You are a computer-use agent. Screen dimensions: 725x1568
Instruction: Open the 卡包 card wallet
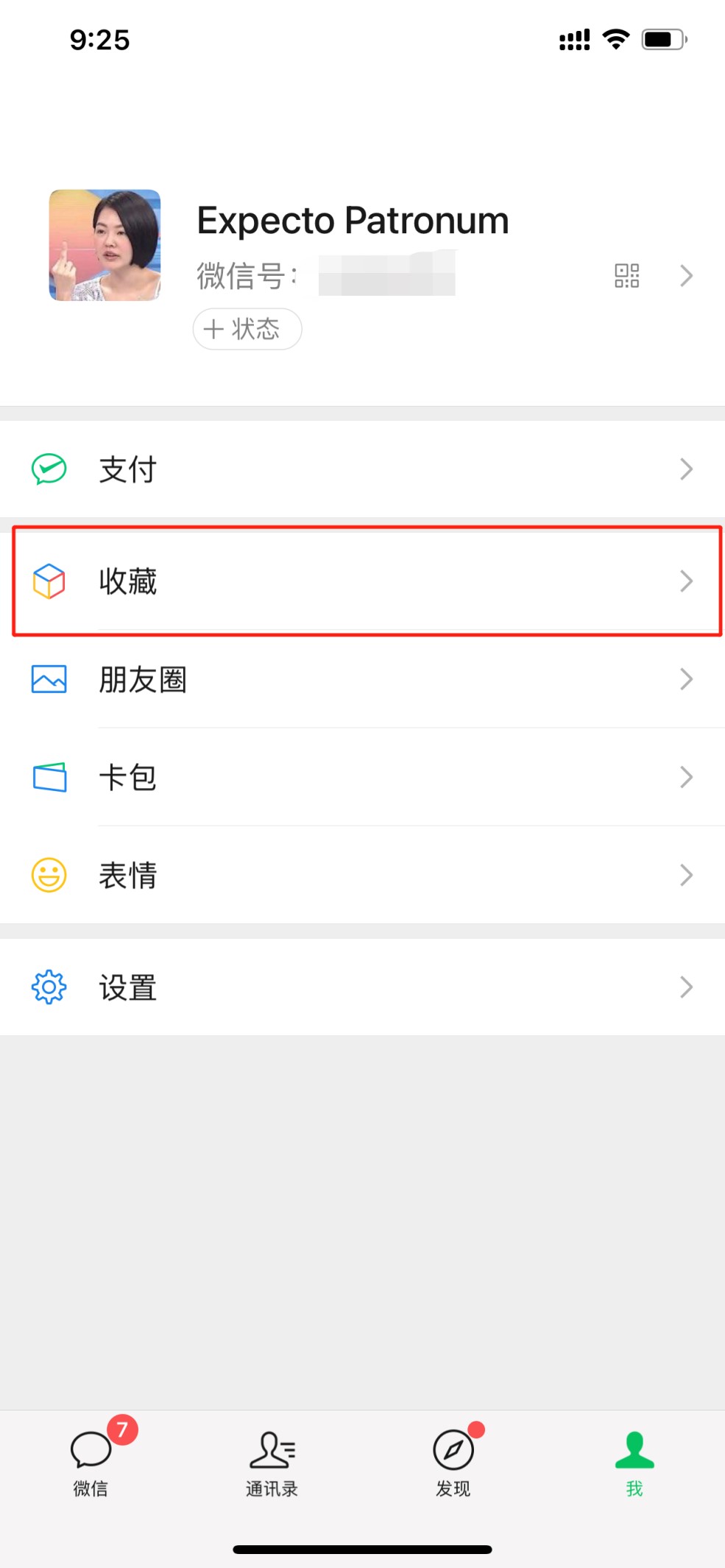tap(362, 777)
